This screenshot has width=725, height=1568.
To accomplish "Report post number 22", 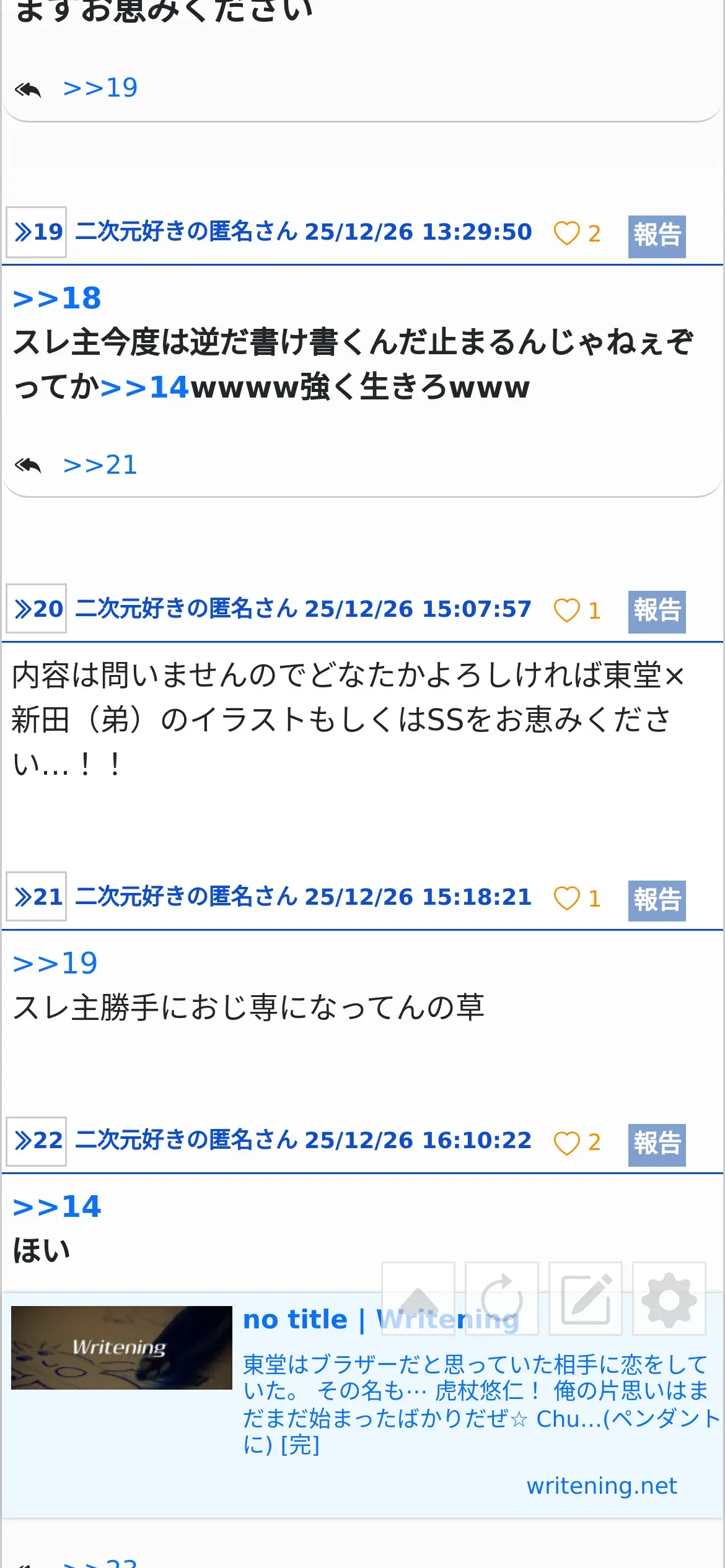I will (x=656, y=1144).
